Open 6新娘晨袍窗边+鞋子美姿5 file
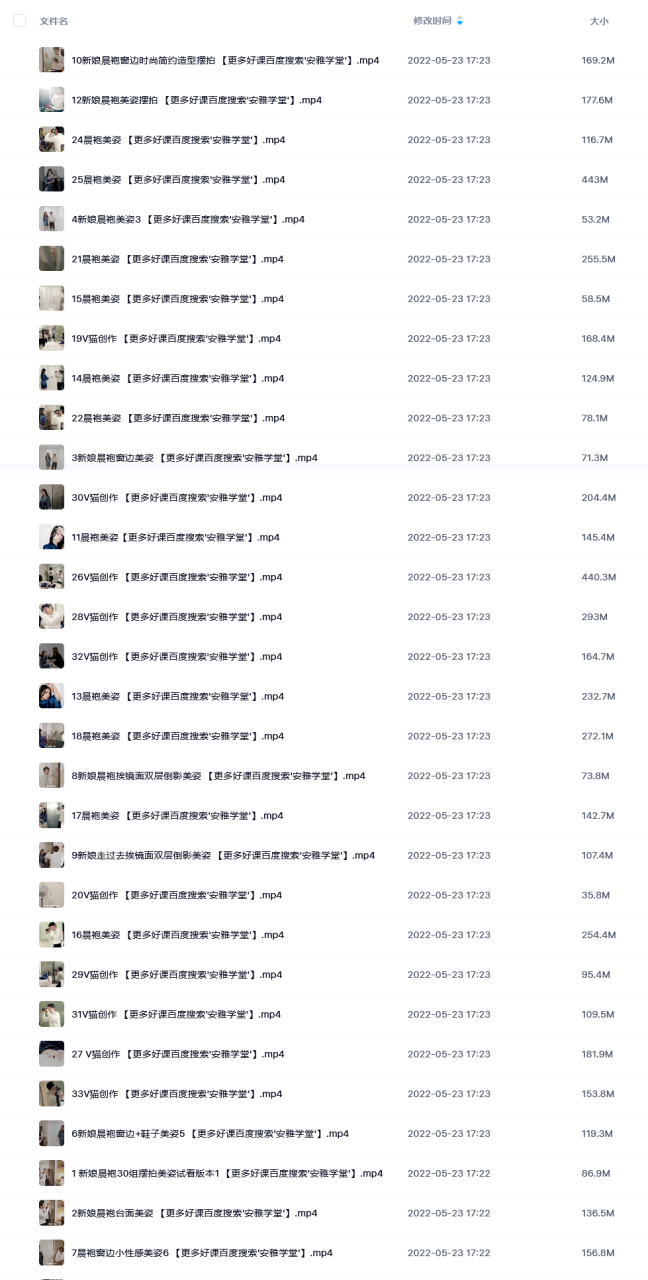 pyautogui.click(x=210, y=1134)
